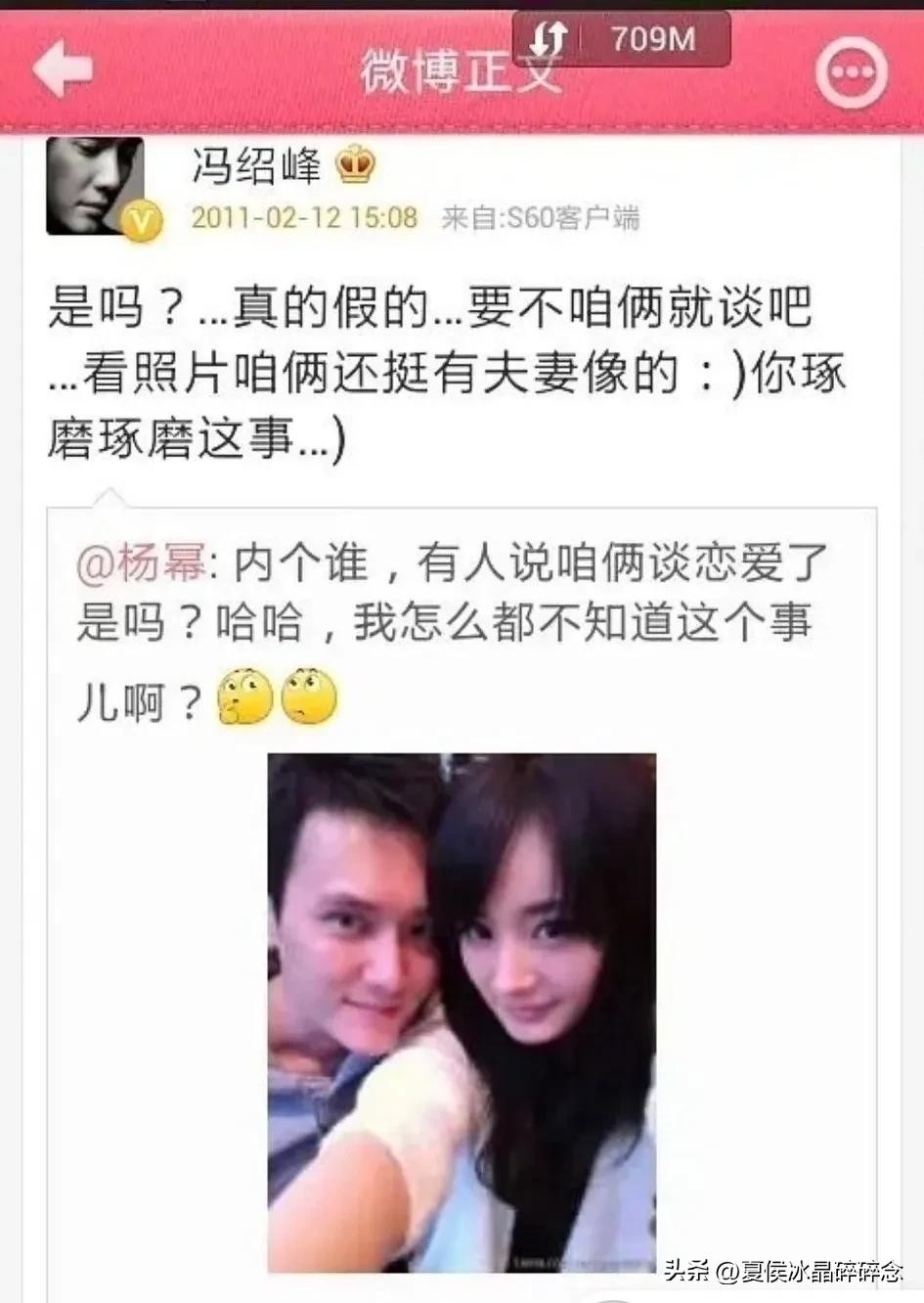Open 冯绍峰's profile avatar
Image resolution: width=924 pixels, height=1303 pixels.
pyautogui.click(x=96, y=186)
